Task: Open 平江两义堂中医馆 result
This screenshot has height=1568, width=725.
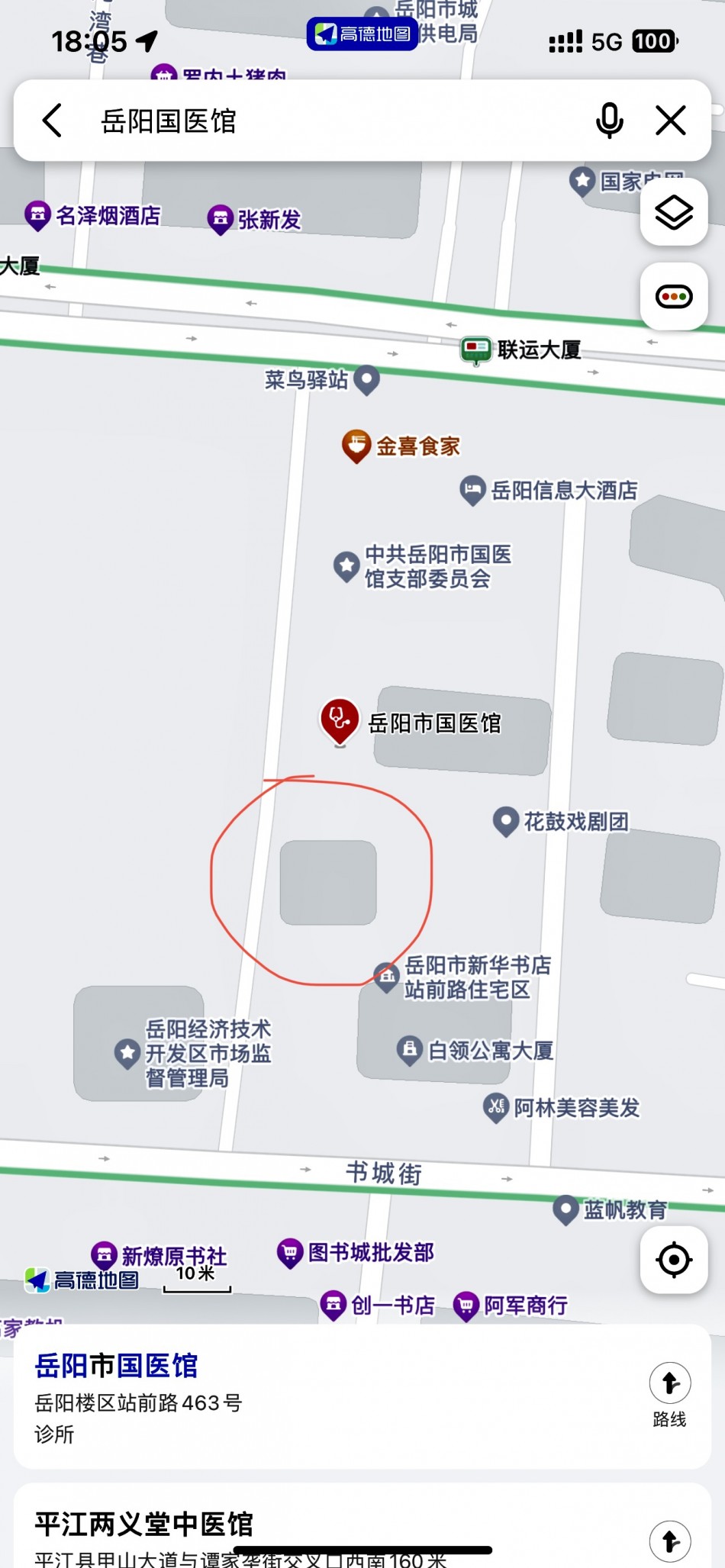Action: pos(305,1526)
